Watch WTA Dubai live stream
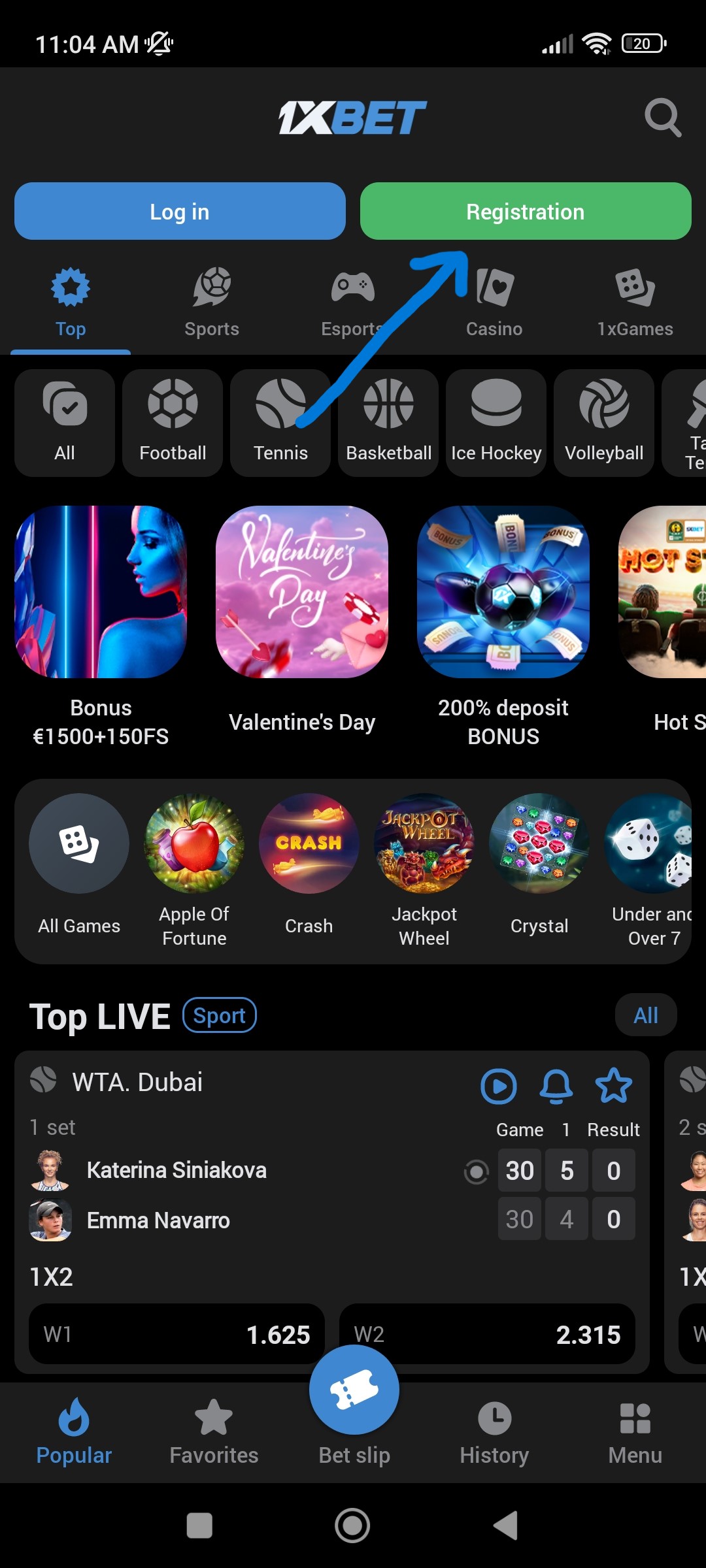Screen dimensions: 706x1568 click(x=499, y=1086)
